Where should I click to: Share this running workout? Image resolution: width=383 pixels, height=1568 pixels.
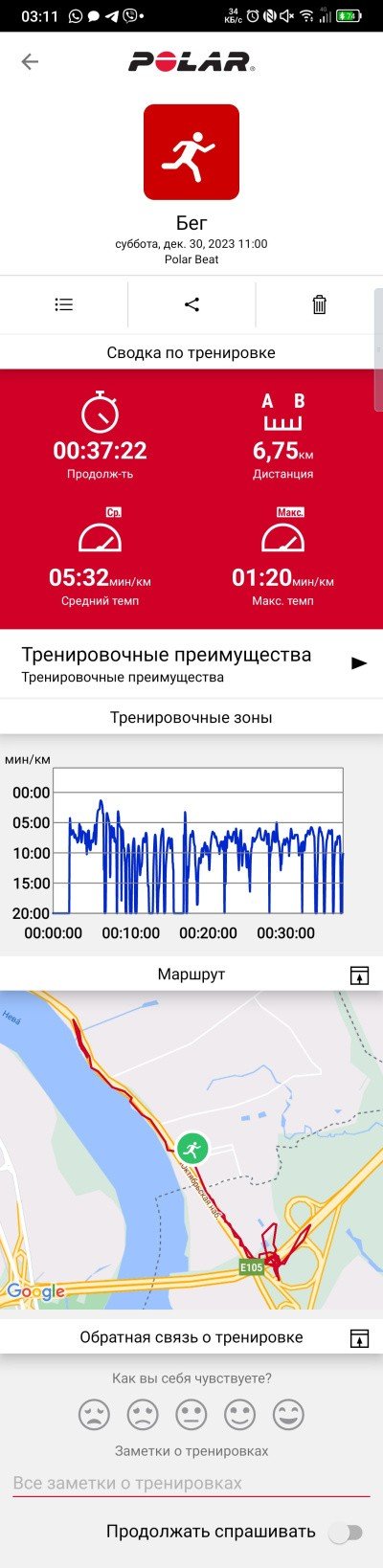191,304
